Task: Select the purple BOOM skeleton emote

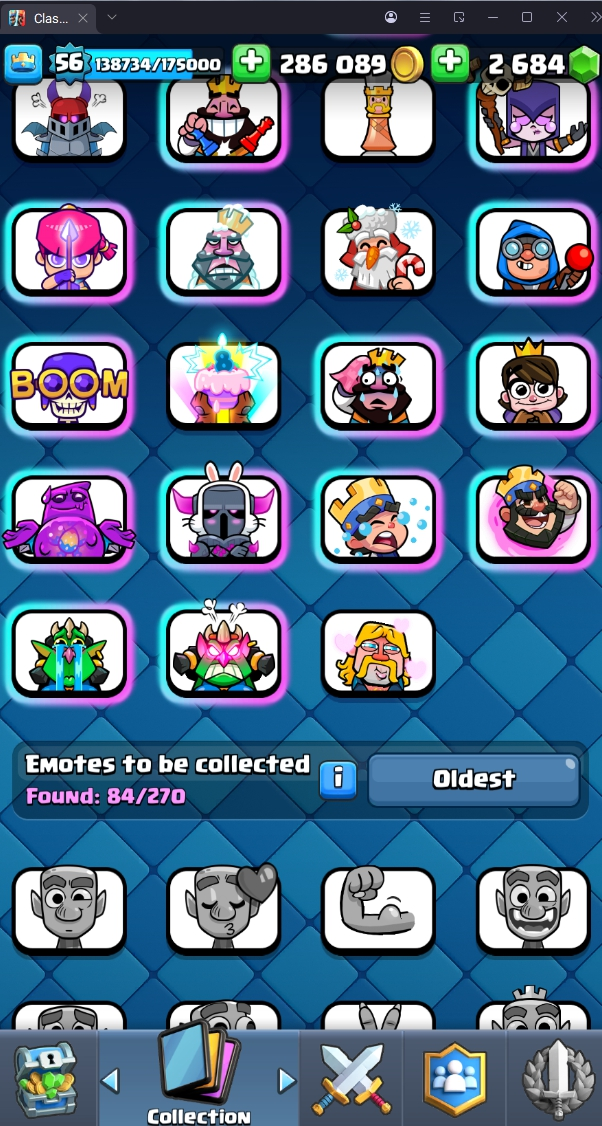Action: click(69, 385)
